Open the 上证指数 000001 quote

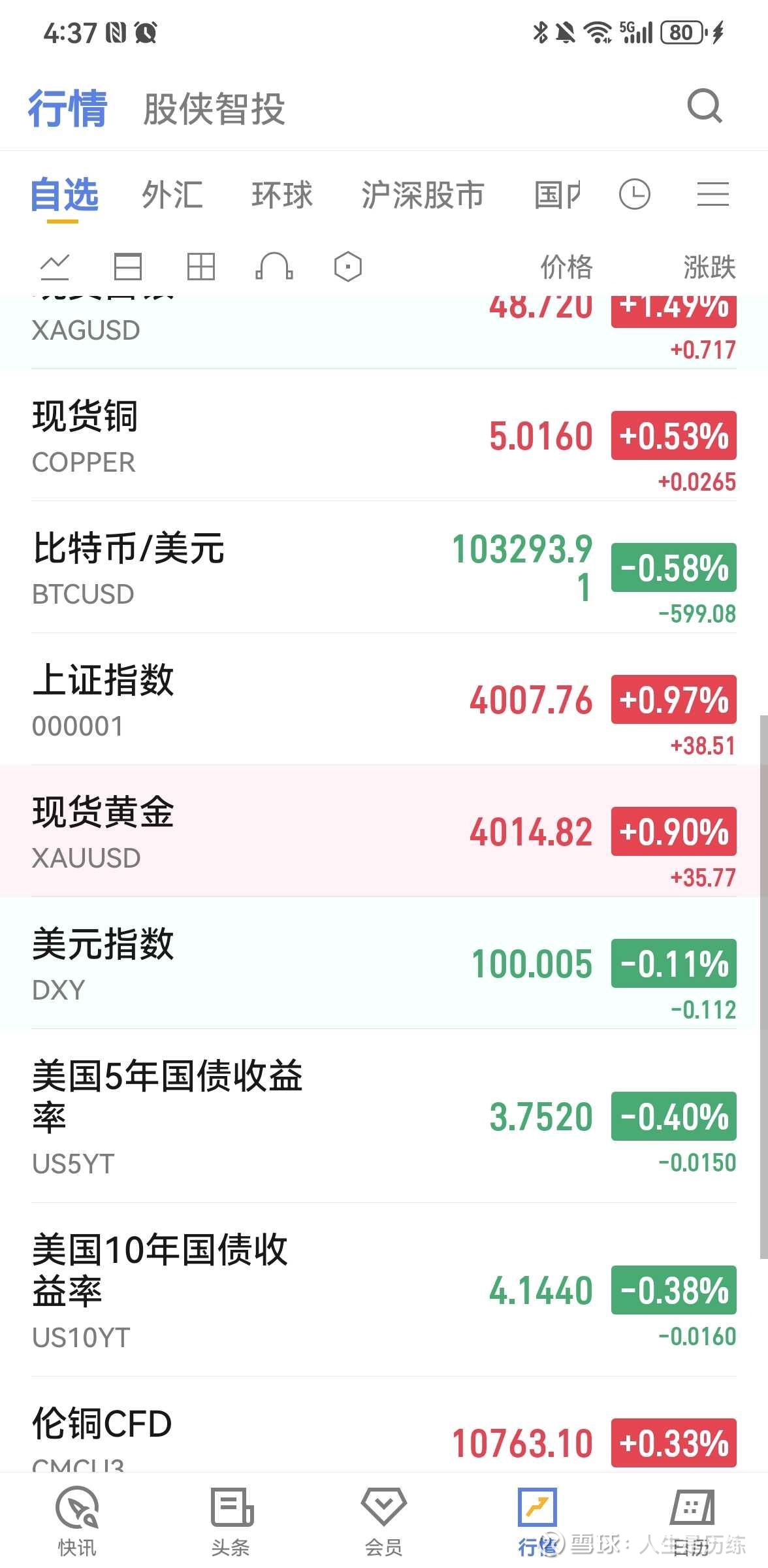coord(384,700)
